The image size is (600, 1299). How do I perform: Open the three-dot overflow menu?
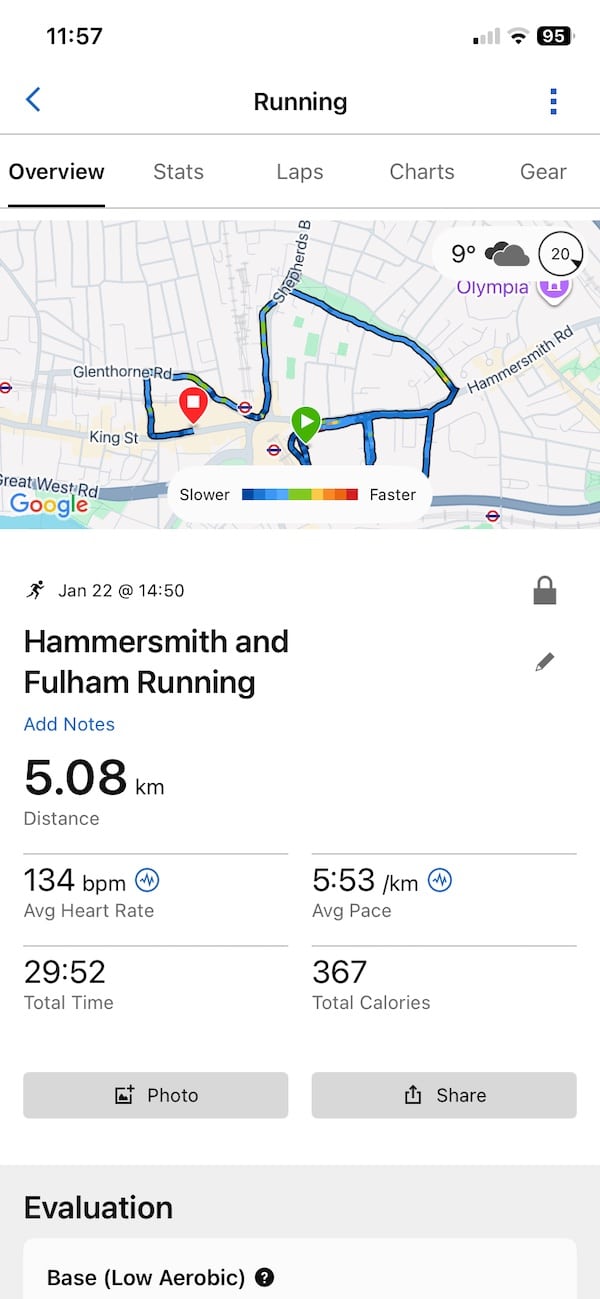(x=553, y=101)
